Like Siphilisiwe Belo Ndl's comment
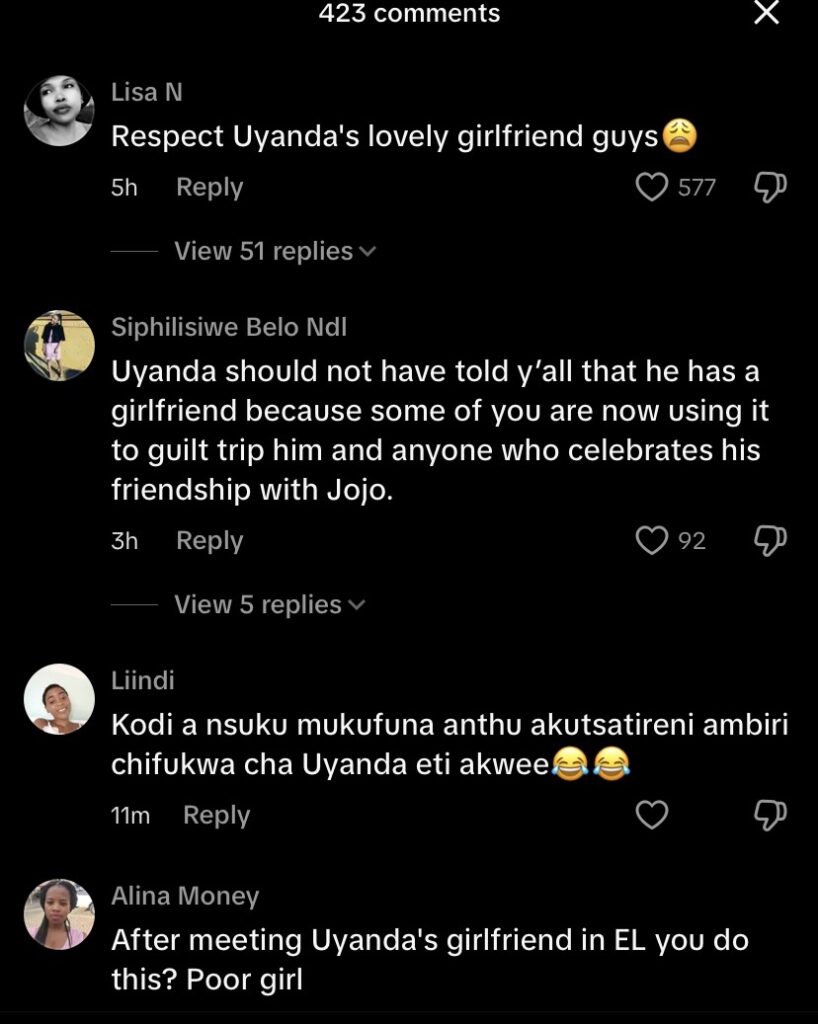The height and width of the screenshot is (1024, 818). pos(652,541)
